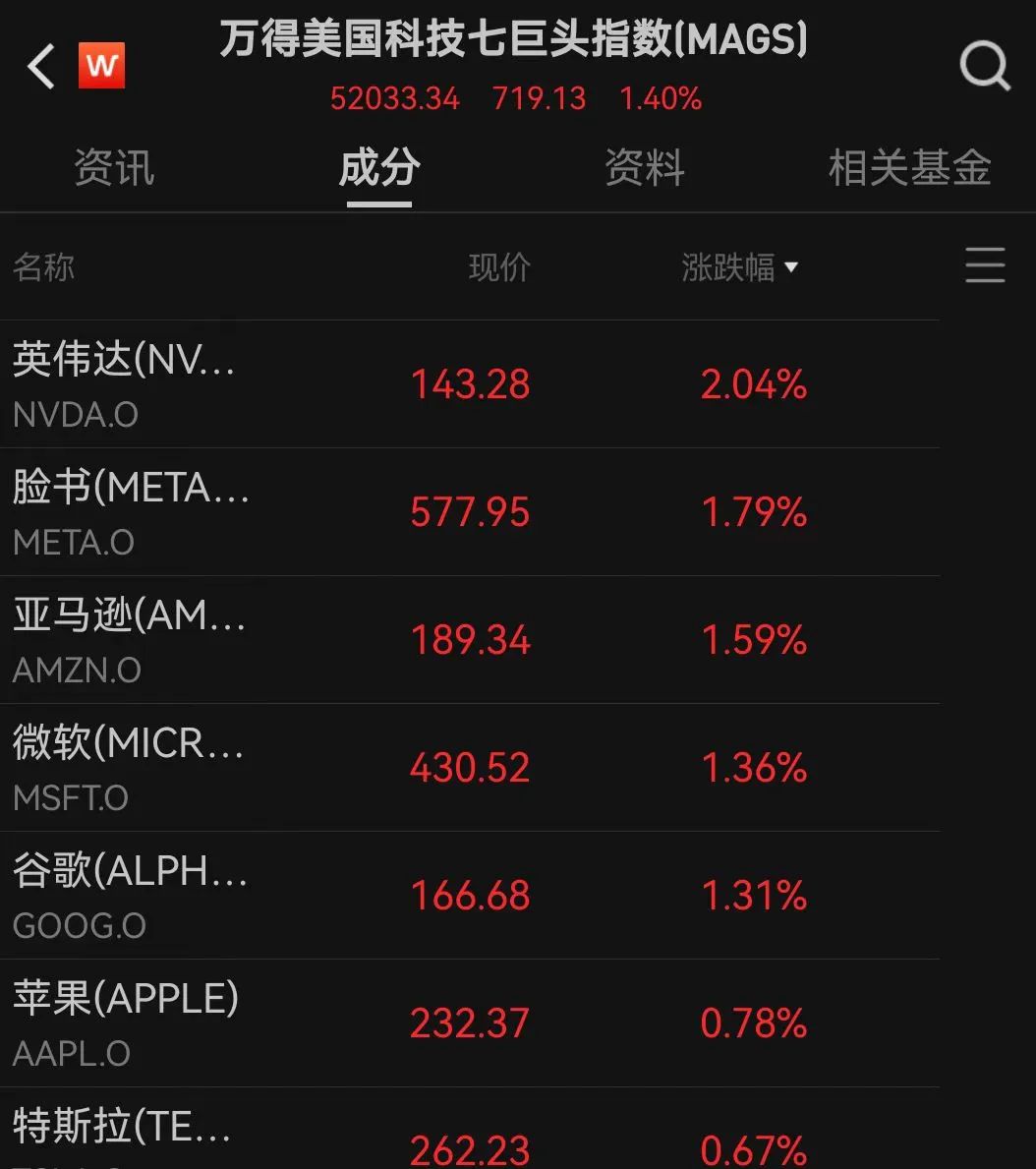Open search via the magnifier icon
This screenshot has width=1036, height=1169.
[x=984, y=67]
